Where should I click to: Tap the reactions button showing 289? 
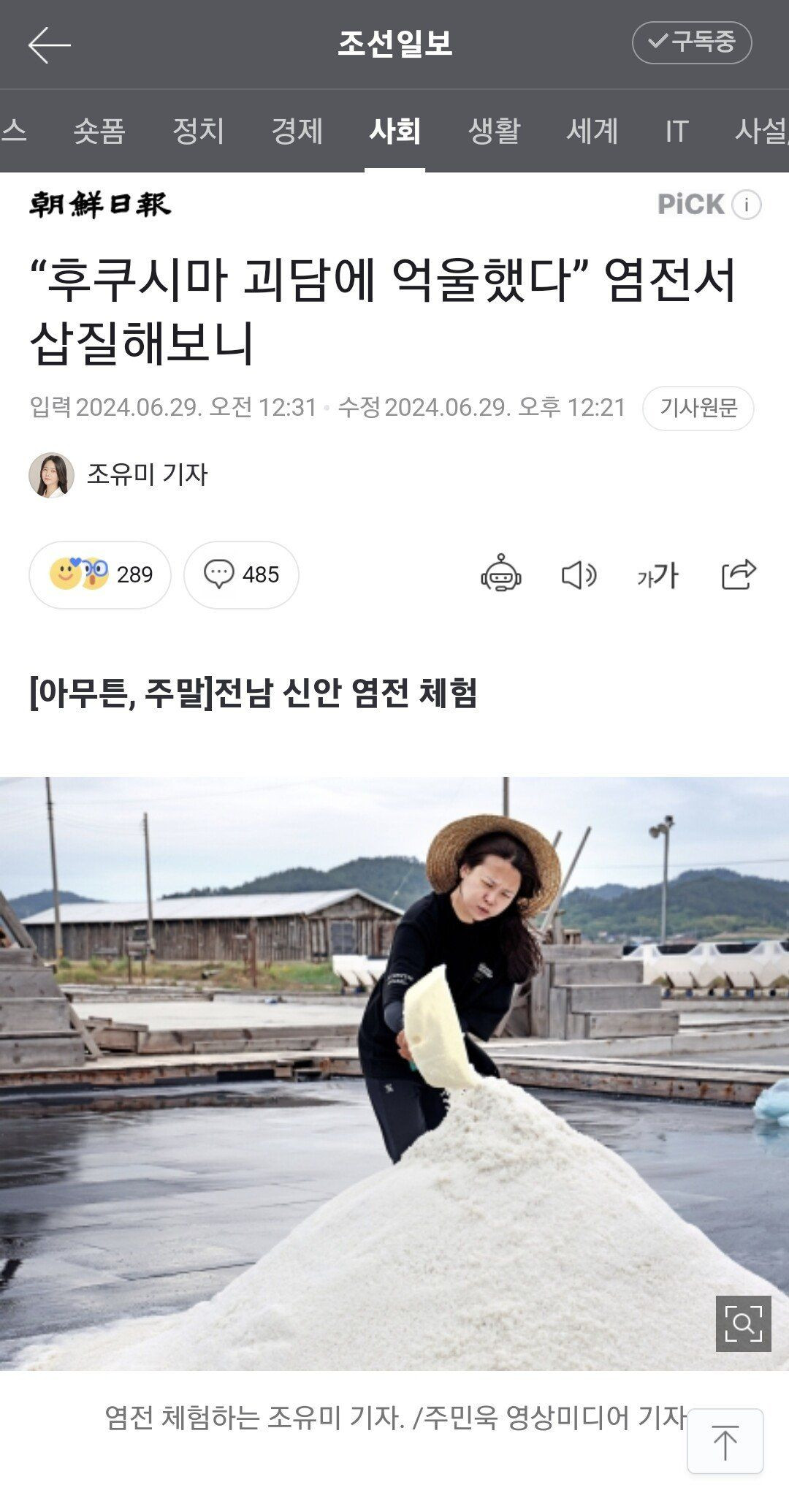coord(100,575)
